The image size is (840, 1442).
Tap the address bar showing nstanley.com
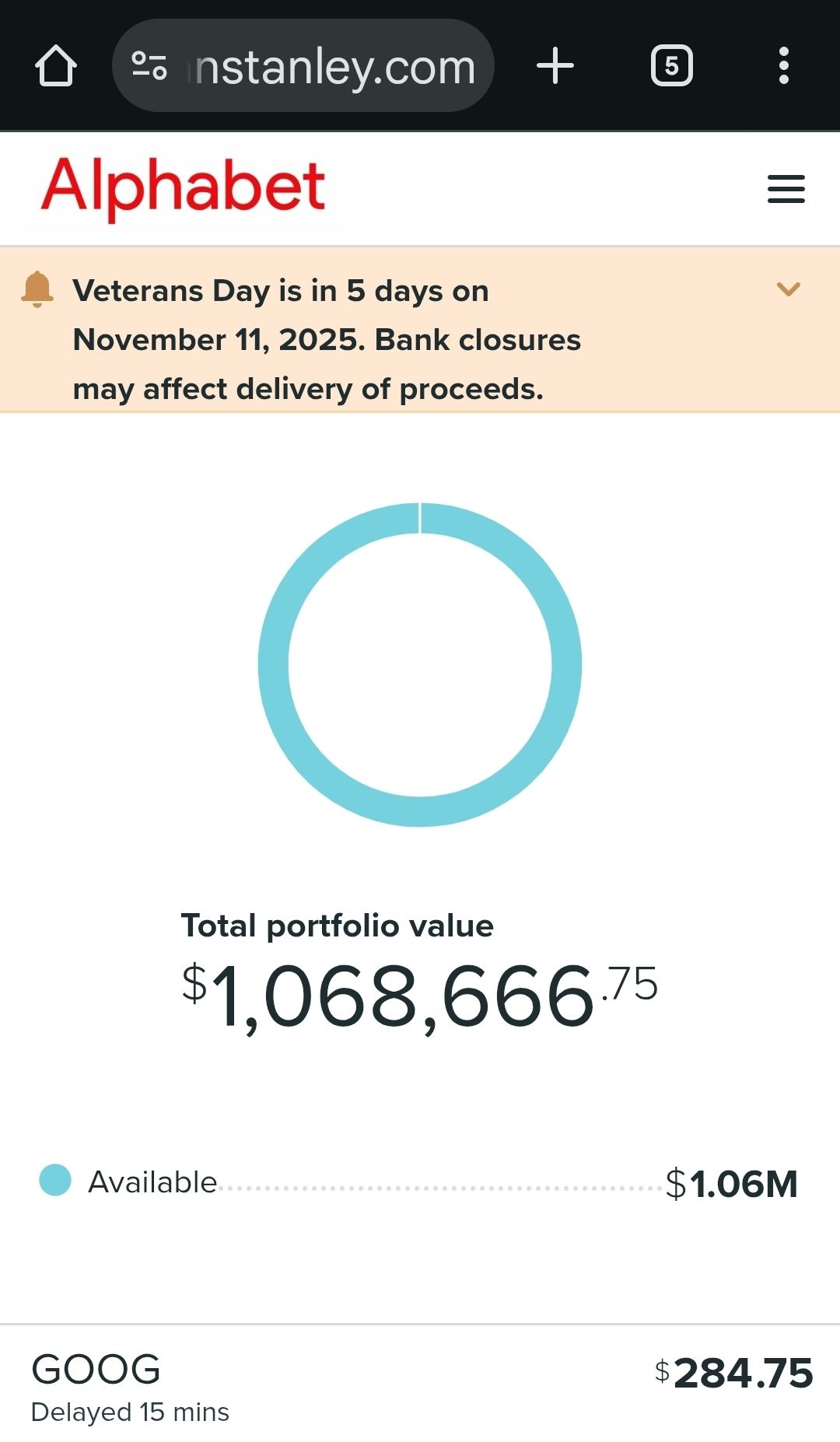[x=334, y=67]
